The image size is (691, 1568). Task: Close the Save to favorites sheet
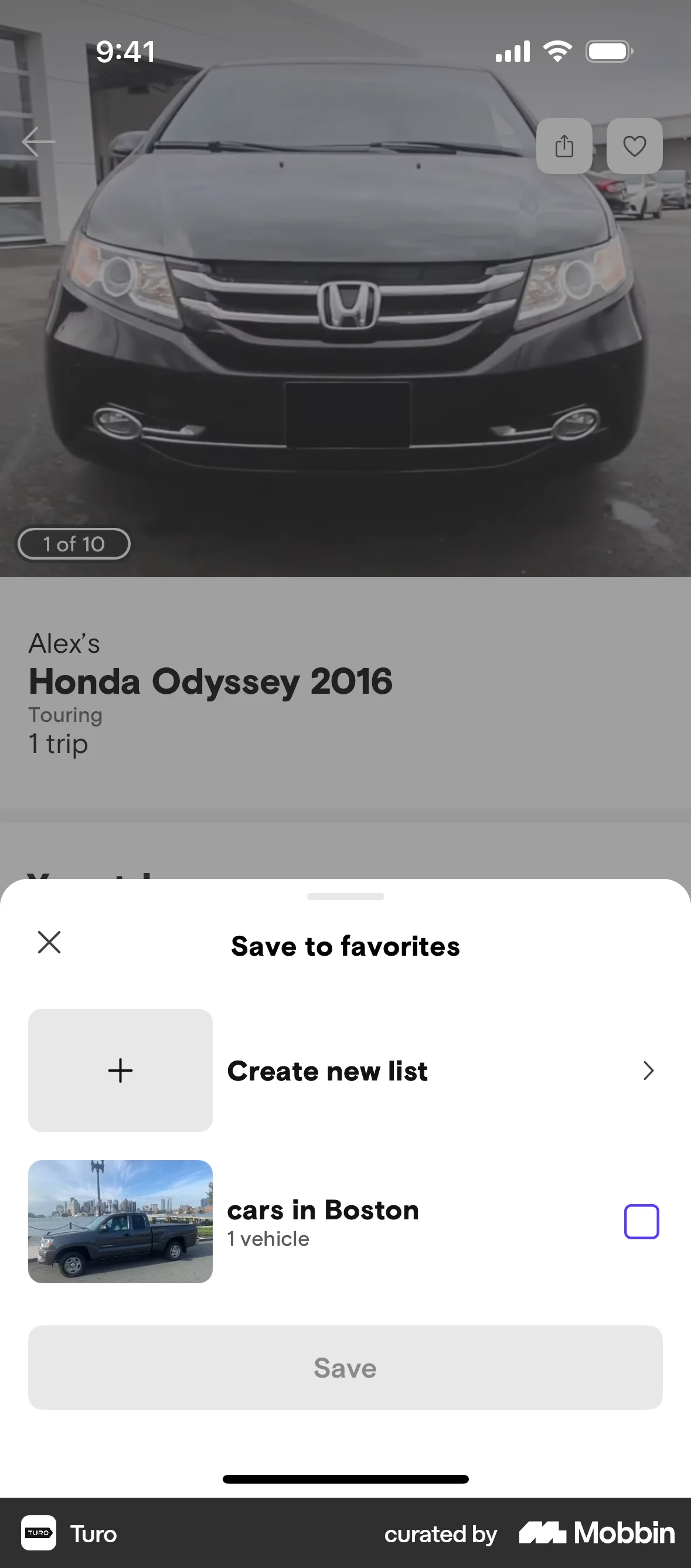point(49,942)
